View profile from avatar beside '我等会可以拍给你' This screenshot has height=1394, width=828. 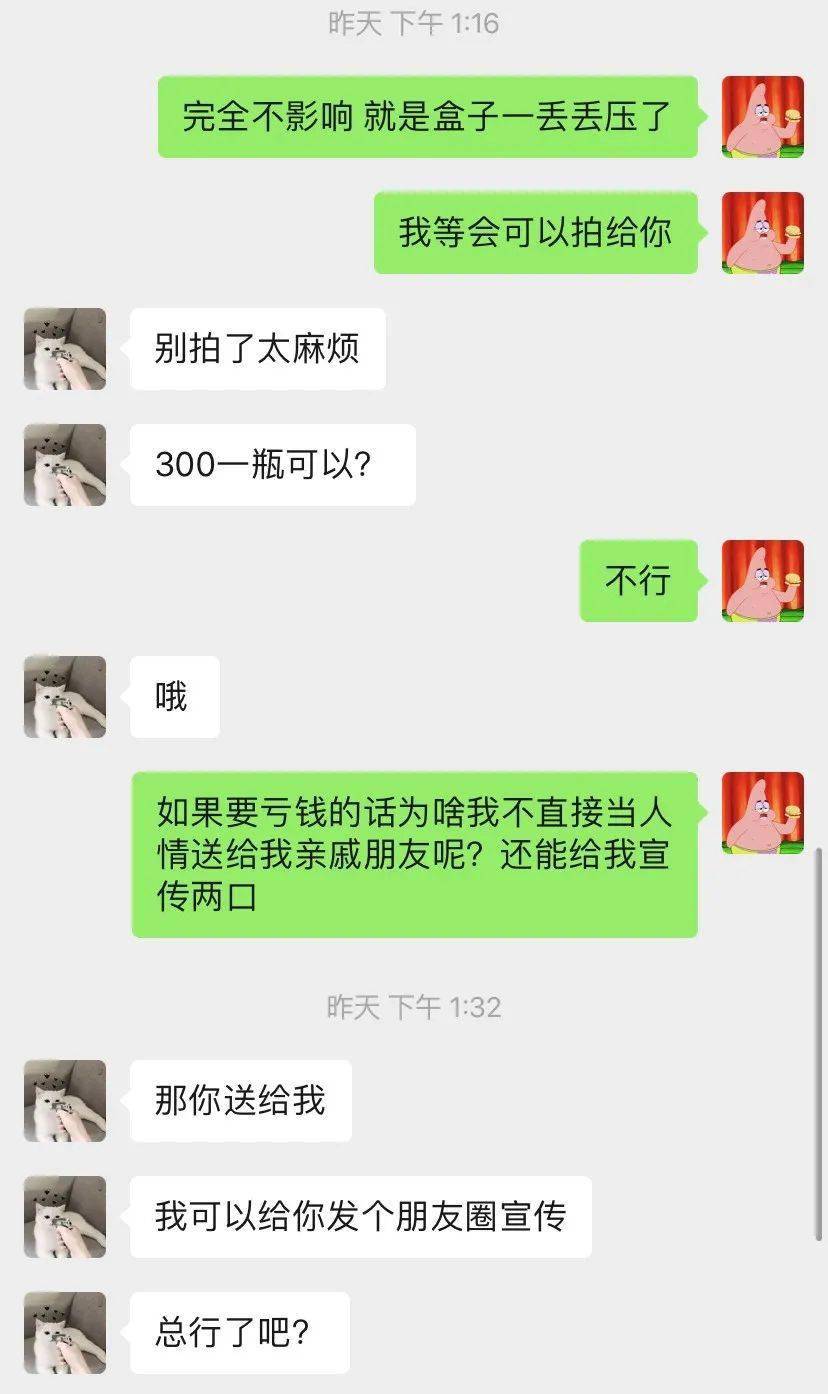[763, 233]
